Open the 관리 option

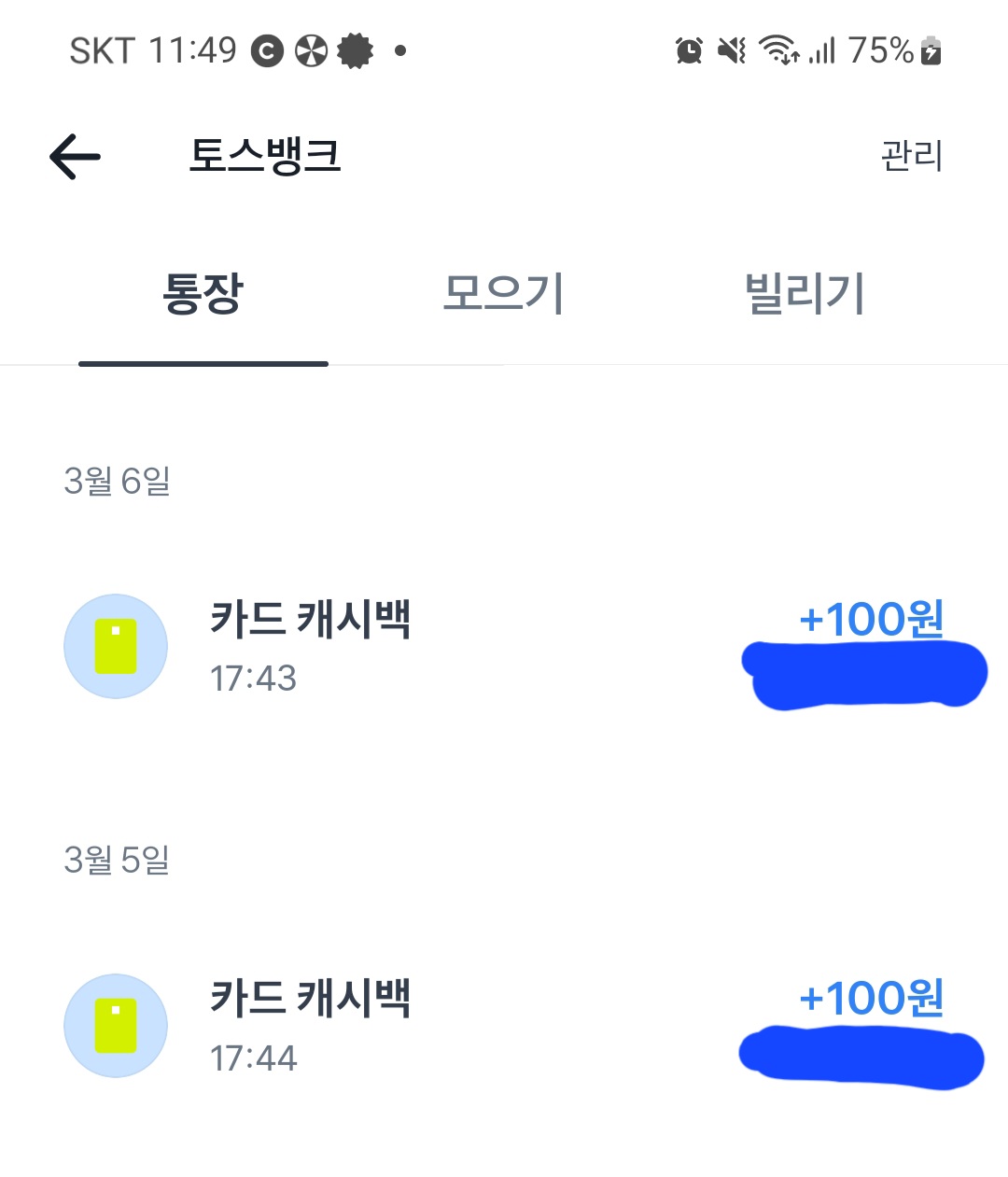point(911,156)
